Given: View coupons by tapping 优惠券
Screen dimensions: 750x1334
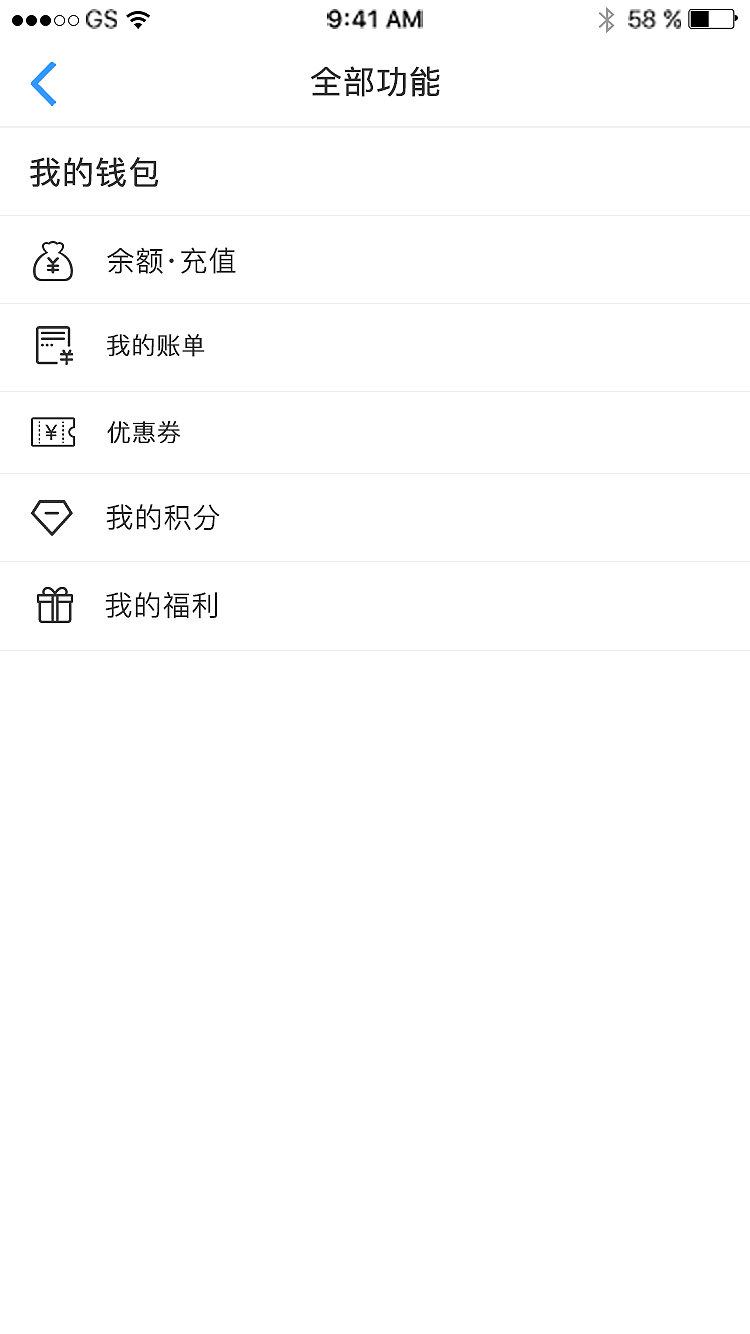Looking at the screenshot, I should 143,432.
